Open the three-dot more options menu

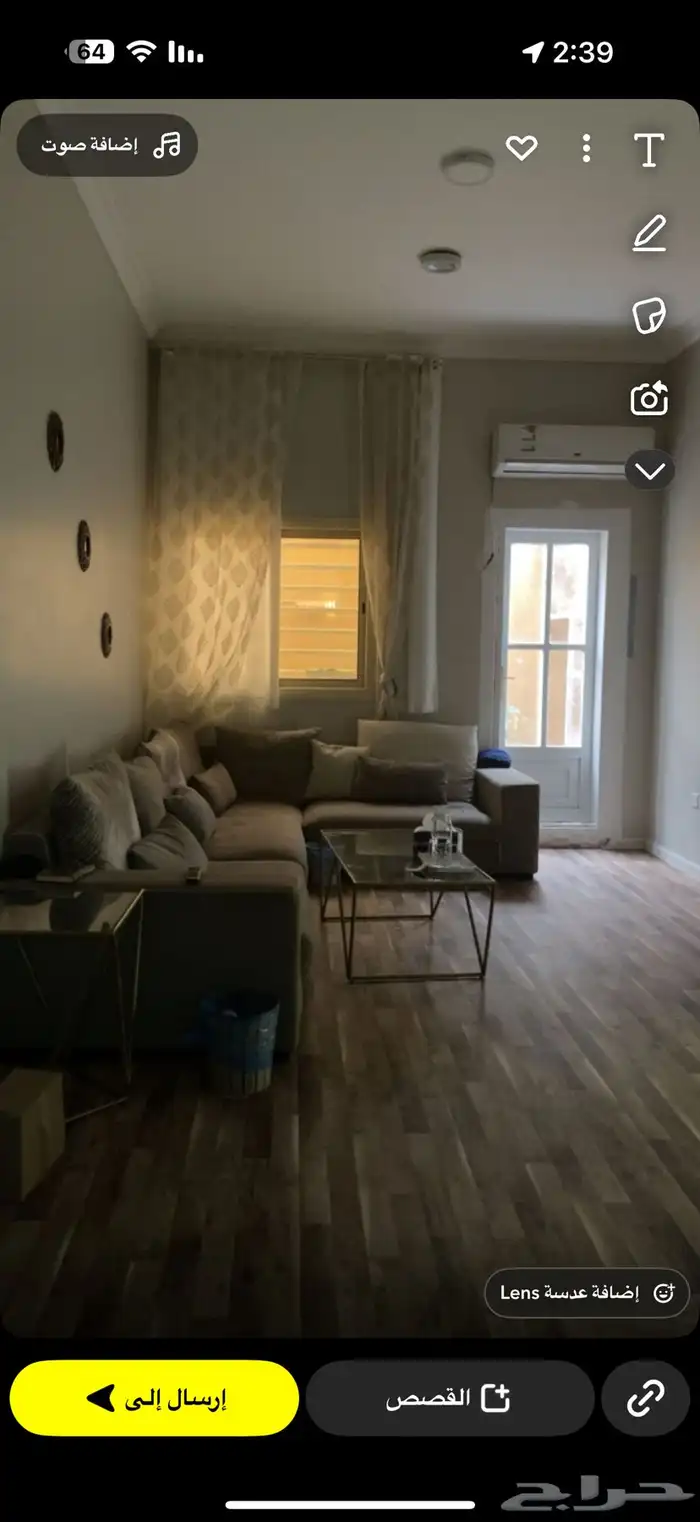(586, 149)
